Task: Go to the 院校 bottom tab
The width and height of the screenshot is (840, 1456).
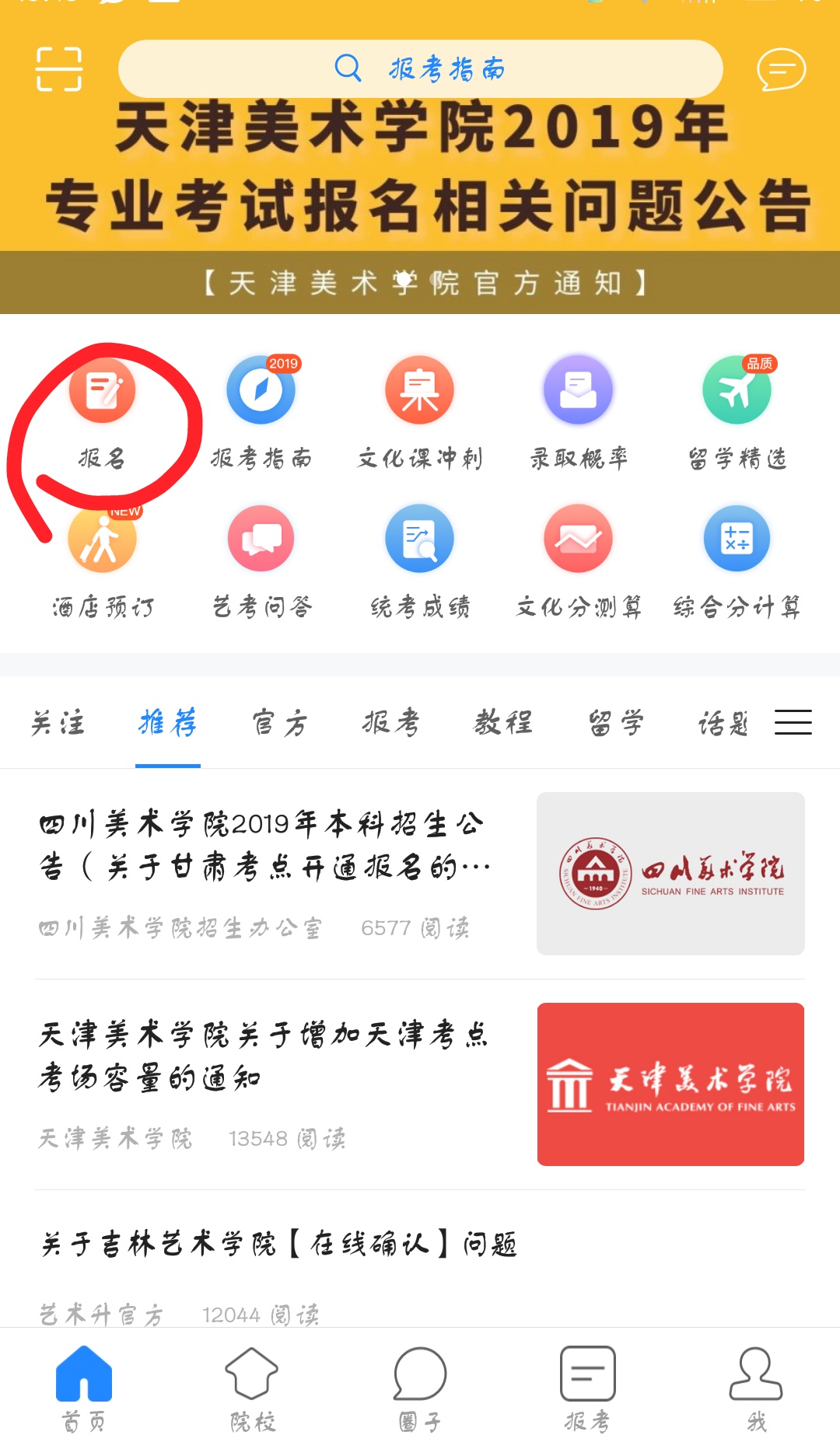Action: 252,1389
